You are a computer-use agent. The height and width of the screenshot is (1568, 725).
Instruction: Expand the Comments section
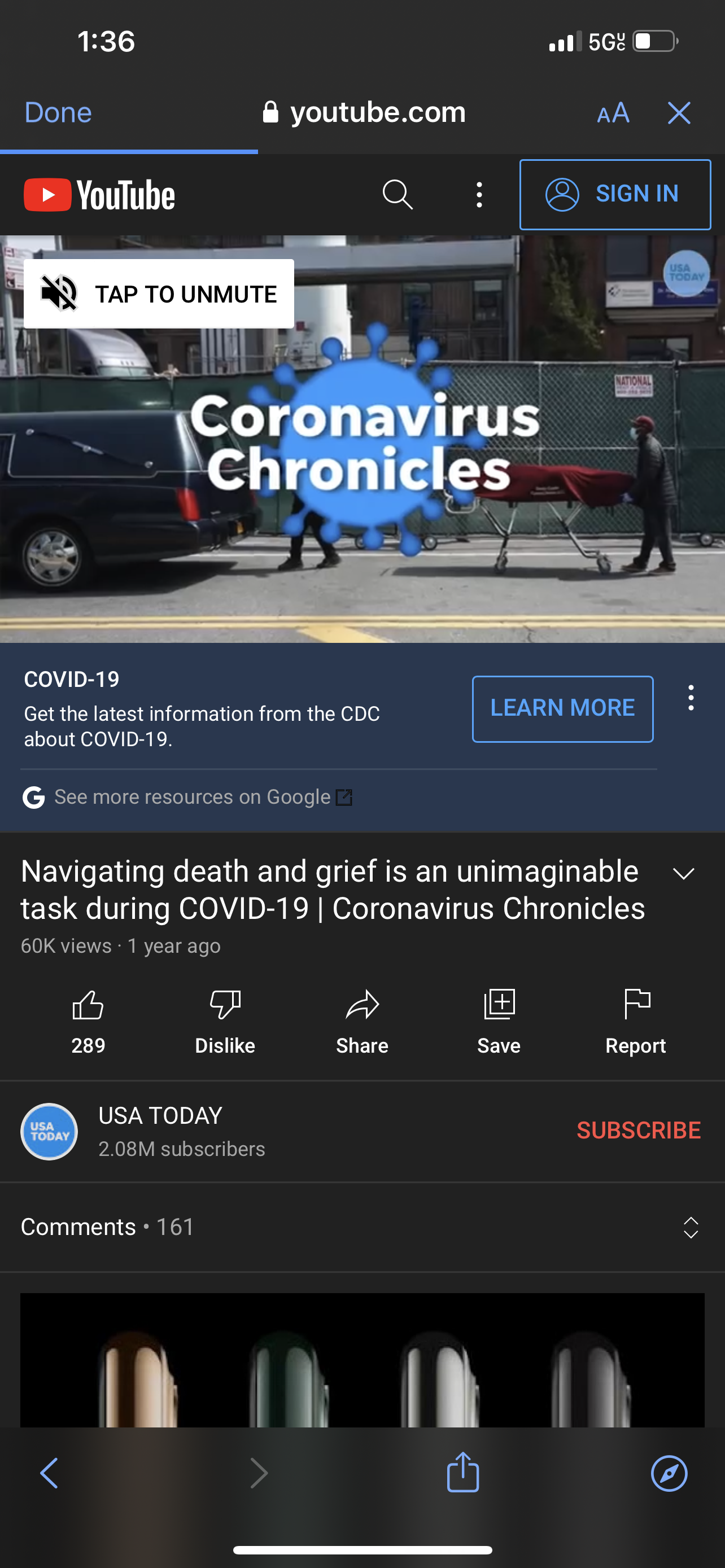pyautogui.click(x=362, y=1227)
